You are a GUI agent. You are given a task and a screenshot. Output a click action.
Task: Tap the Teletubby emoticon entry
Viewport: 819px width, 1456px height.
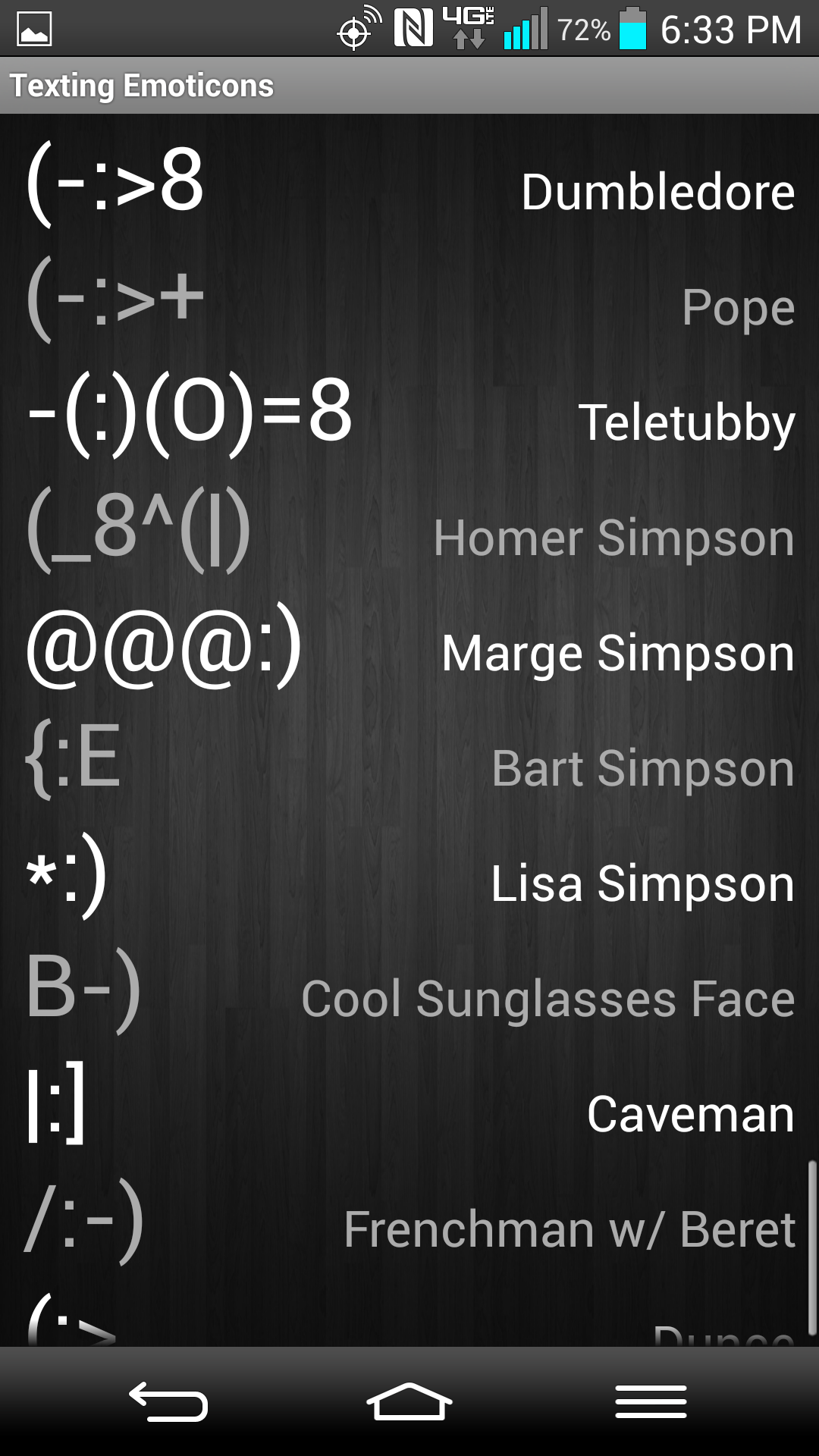(x=409, y=422)
